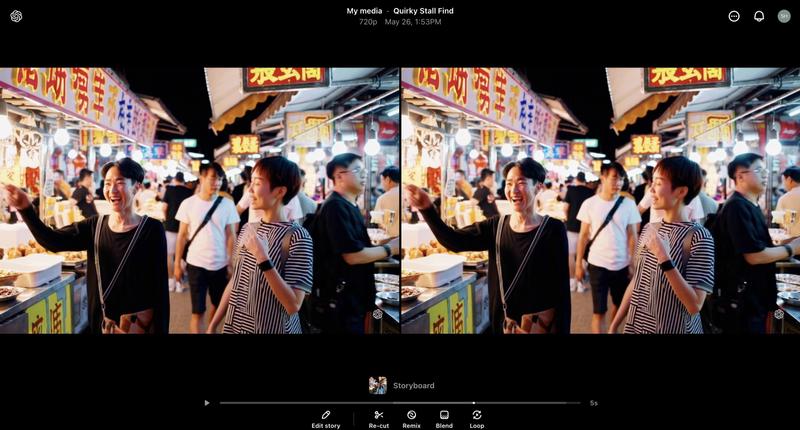Choose the Re-cut tool
Viewport: 800px width, 430px height.
pyautogui.click(x=379, y=419)
